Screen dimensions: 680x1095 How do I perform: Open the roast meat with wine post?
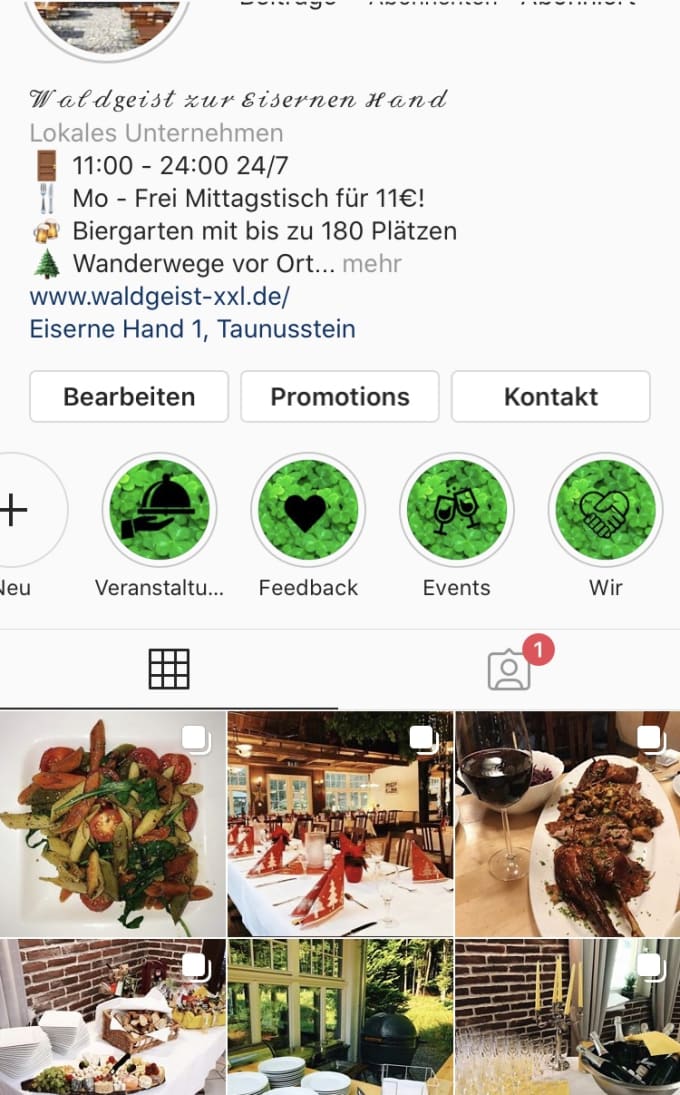coord(568,824)
